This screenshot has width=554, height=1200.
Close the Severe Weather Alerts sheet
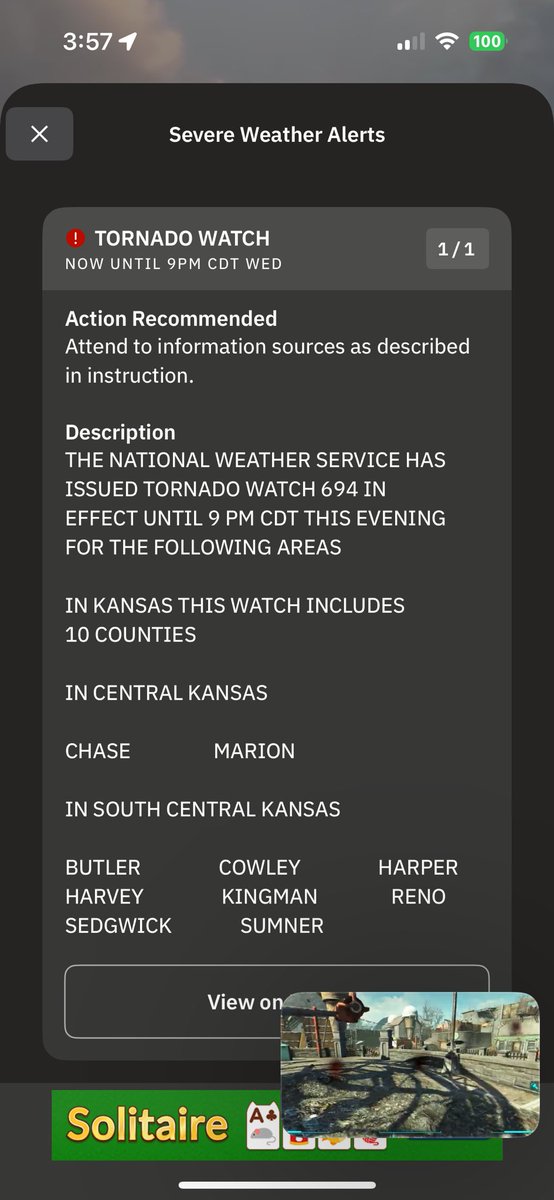click(39, 134)
